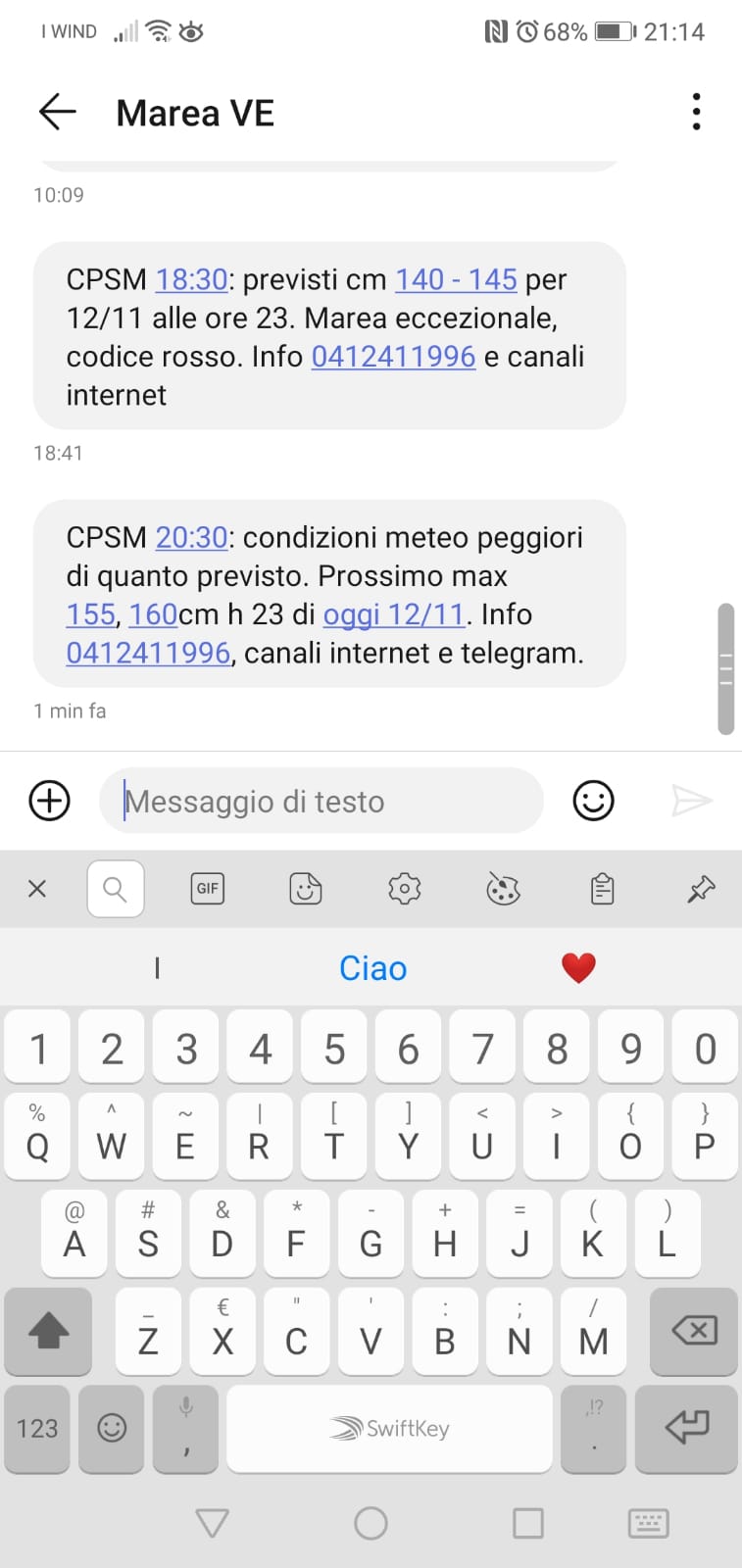742x1568 pixels.
Task: Focus the 'Messaggio di testo' field
Action: pos(322,801)
